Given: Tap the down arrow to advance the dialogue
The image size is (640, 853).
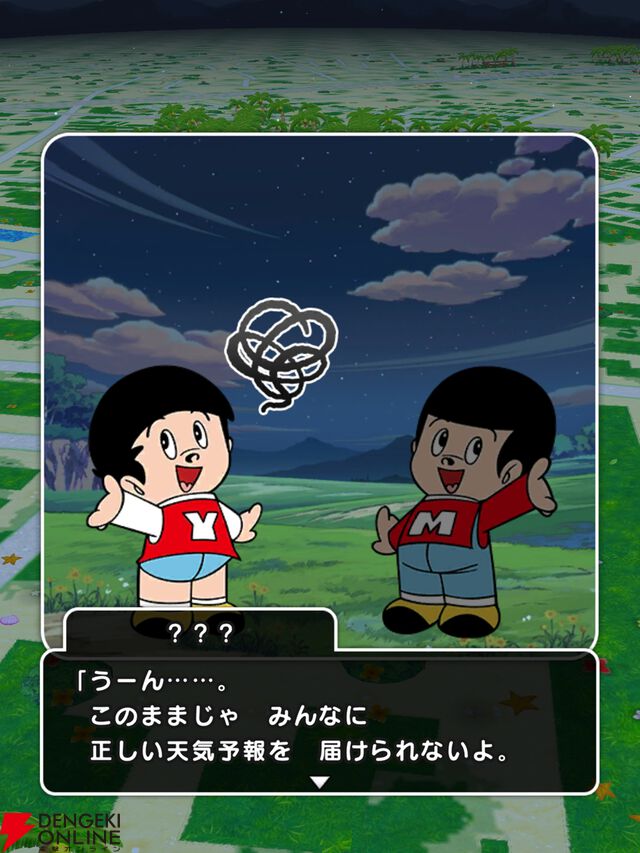Looking at the screenshot, I should point(319,781).
